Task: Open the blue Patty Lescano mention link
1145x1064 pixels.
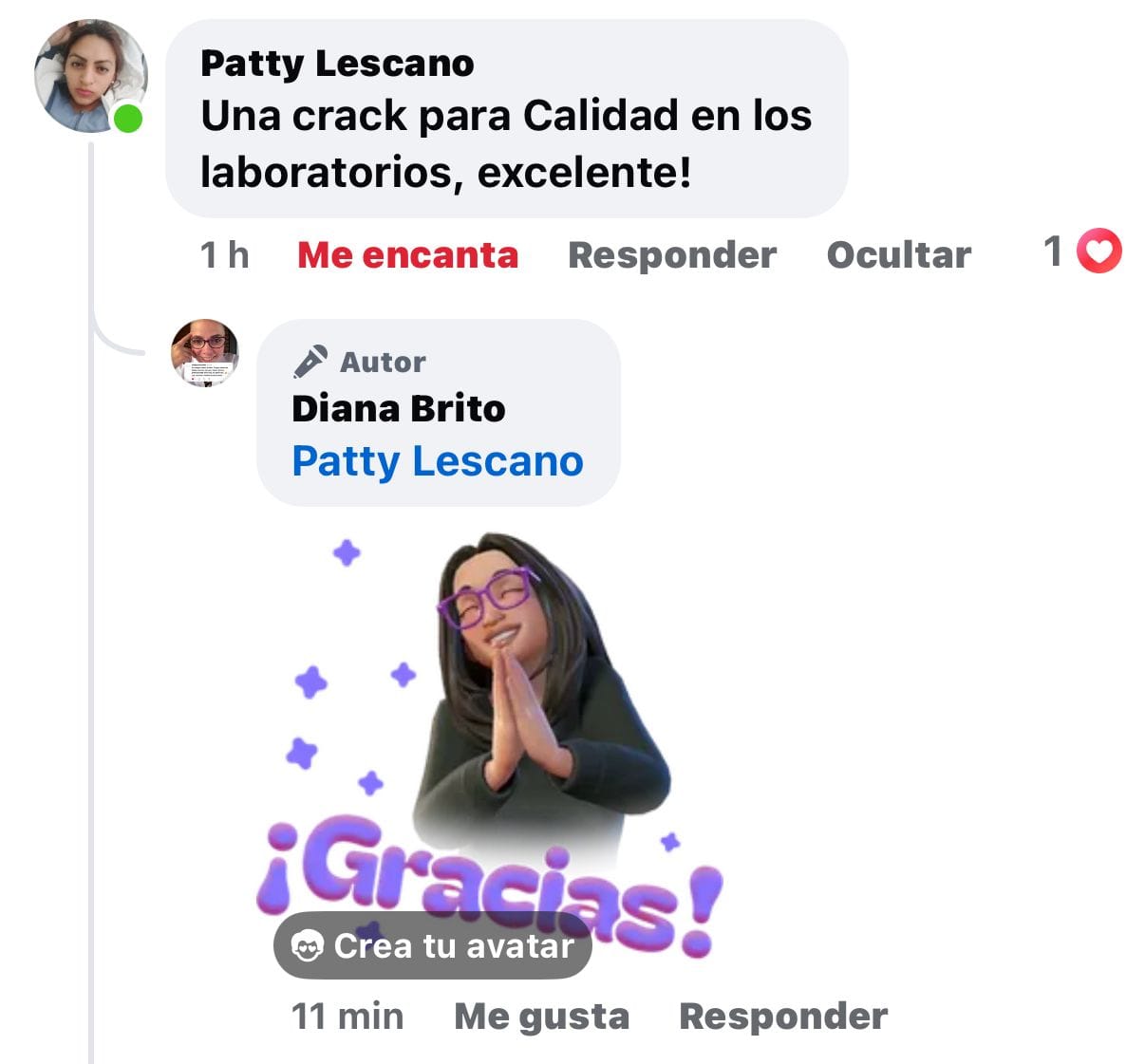Action: (437, 461)
